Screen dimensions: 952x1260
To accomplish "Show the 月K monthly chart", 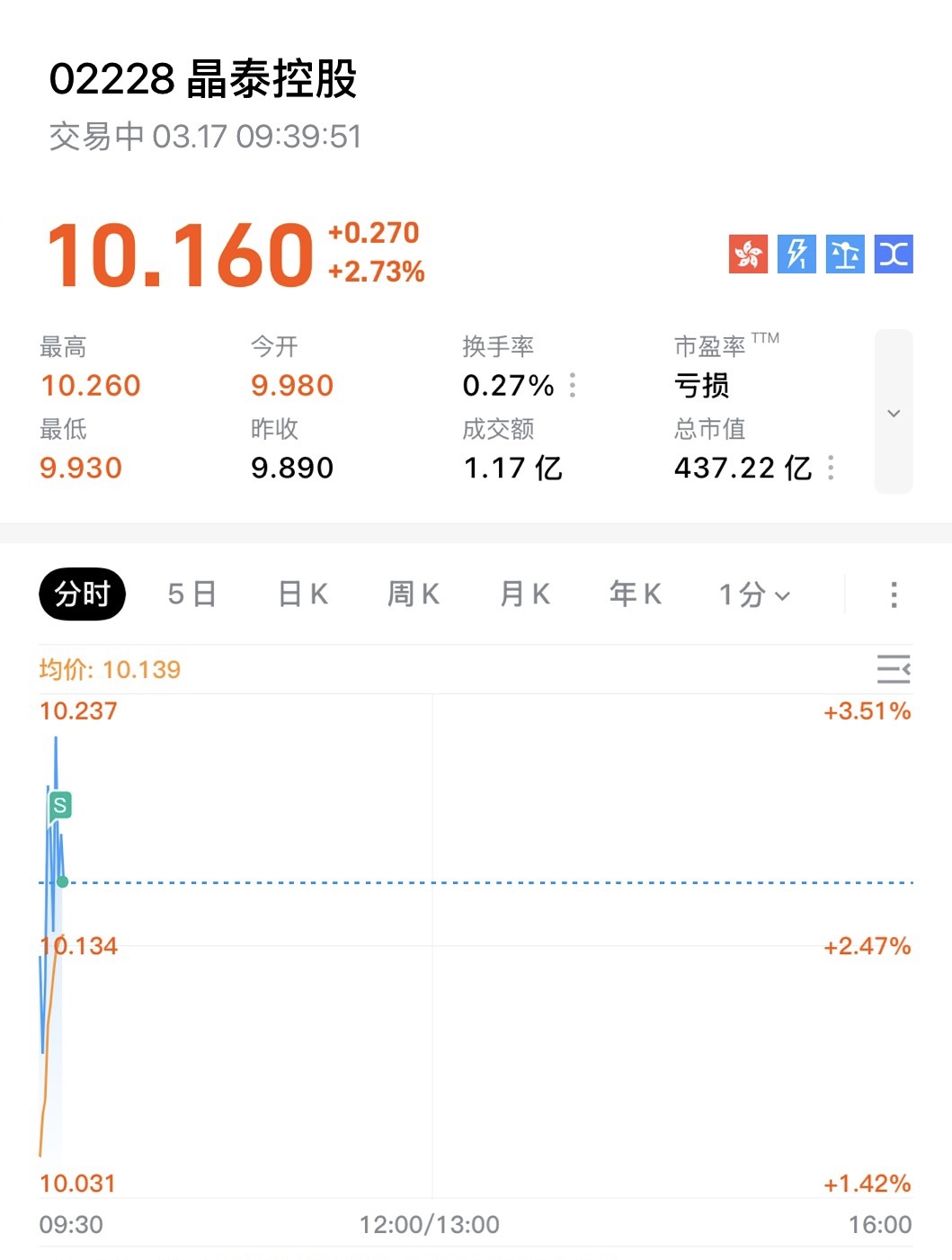I will point(525,594).
